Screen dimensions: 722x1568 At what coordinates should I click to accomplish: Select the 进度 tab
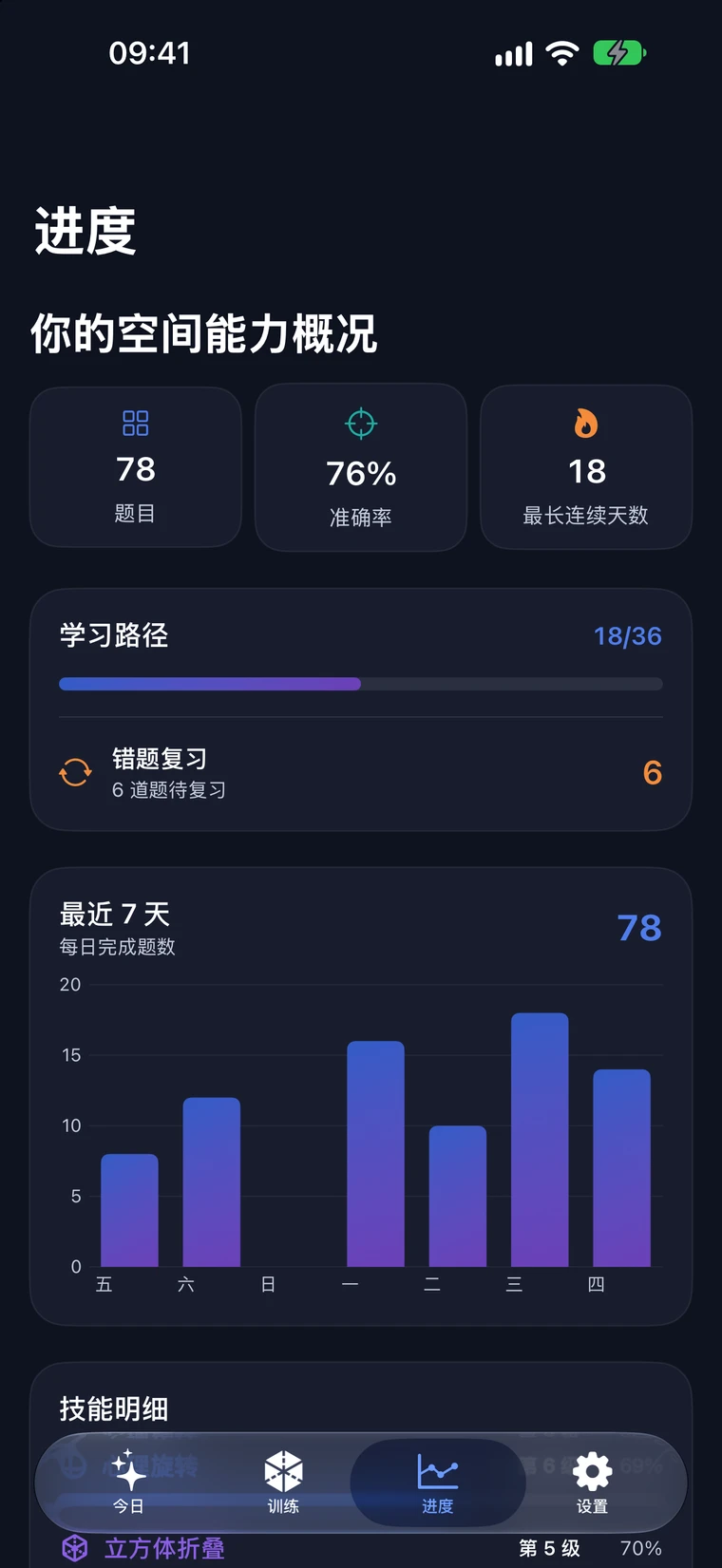point(438,1483)
